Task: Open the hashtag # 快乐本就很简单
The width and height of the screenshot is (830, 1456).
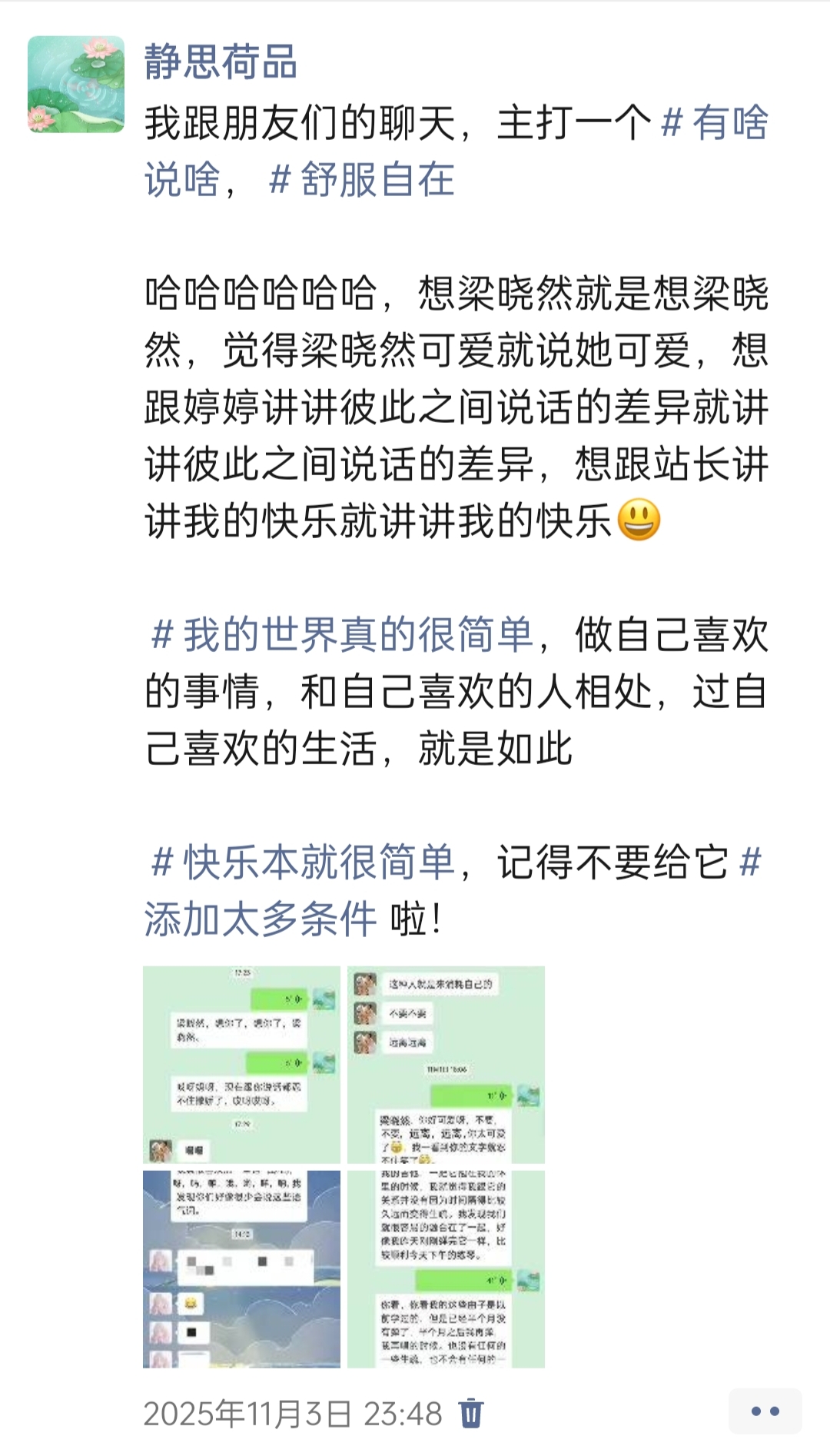Action: point(304,863)
